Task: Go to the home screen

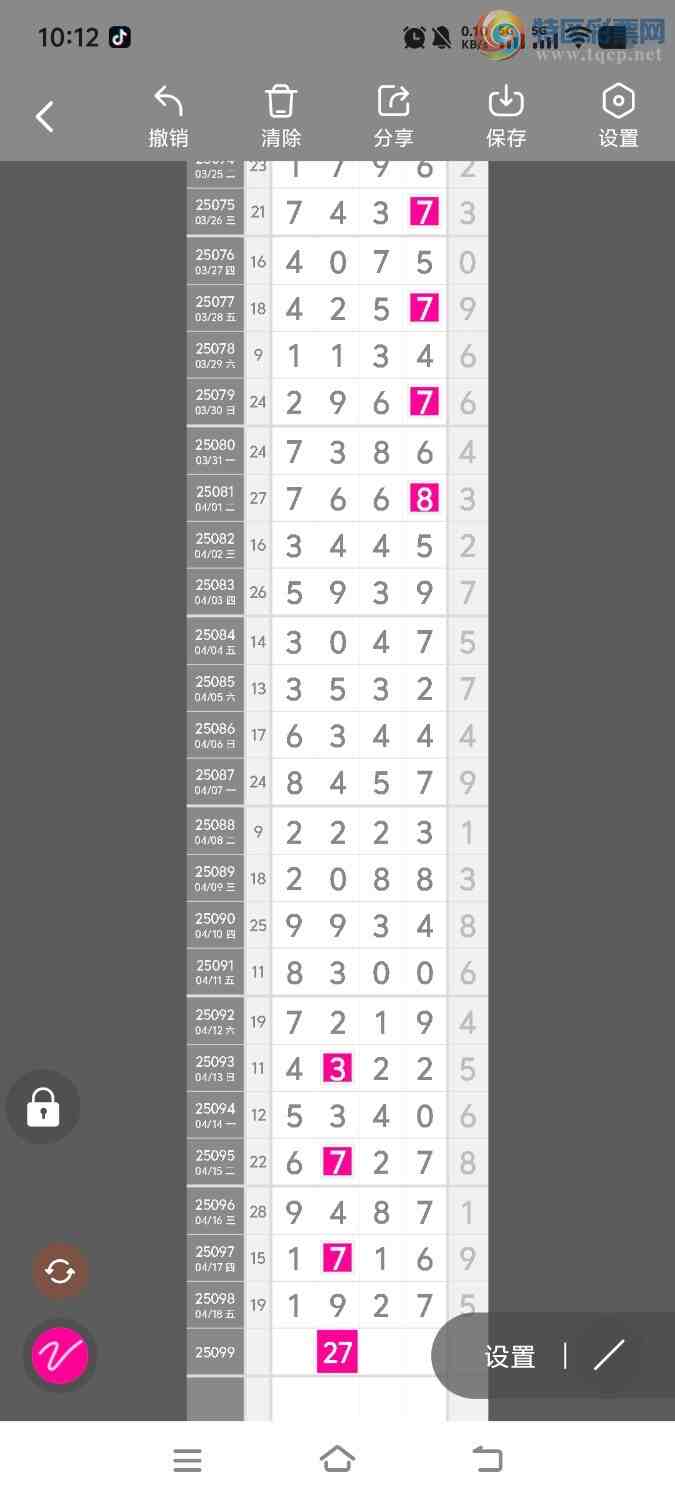Action: (337, 1460)
